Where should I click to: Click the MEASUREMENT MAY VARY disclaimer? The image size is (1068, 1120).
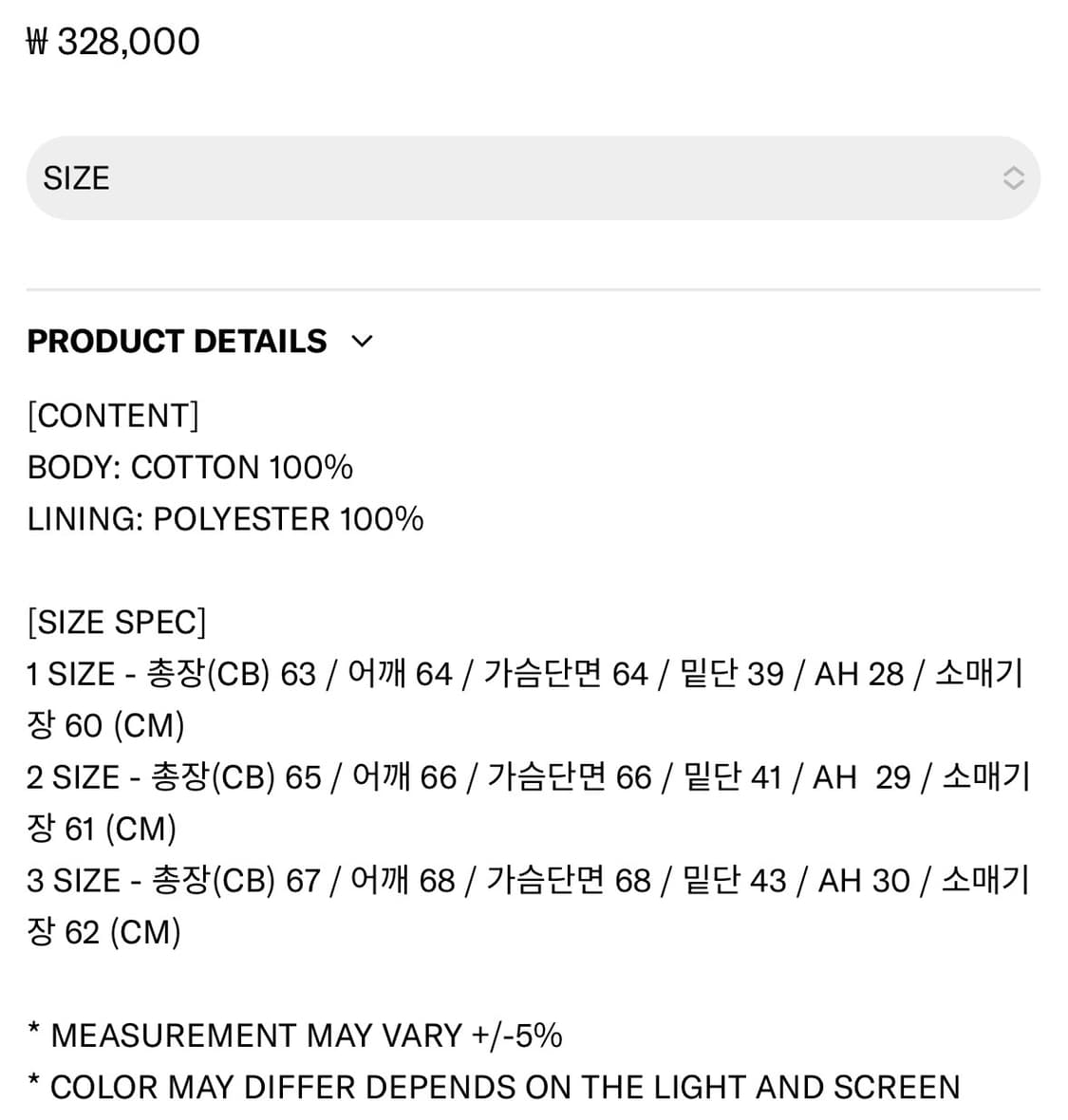point(295,1036)
